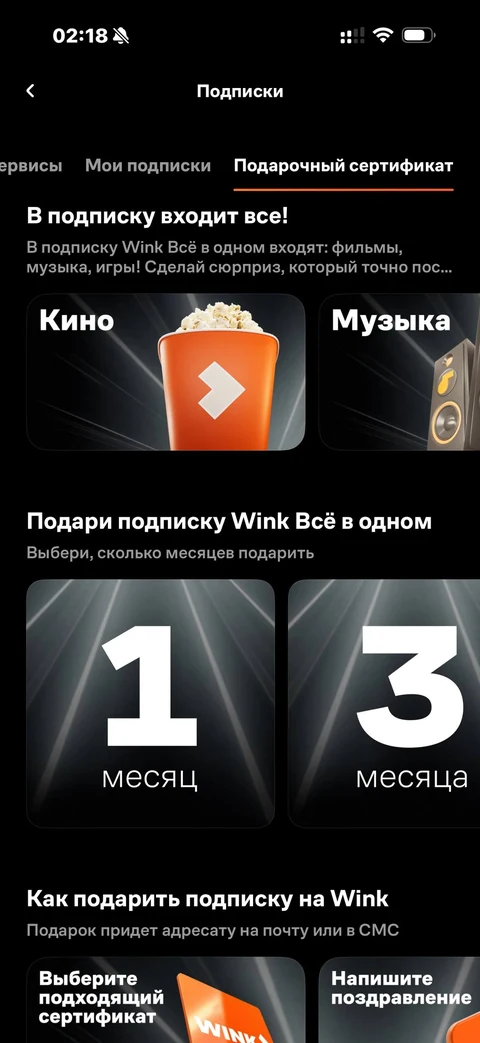Go back from the Подписки screen
The image size is (480, 1043).
[x=31, y=91]
